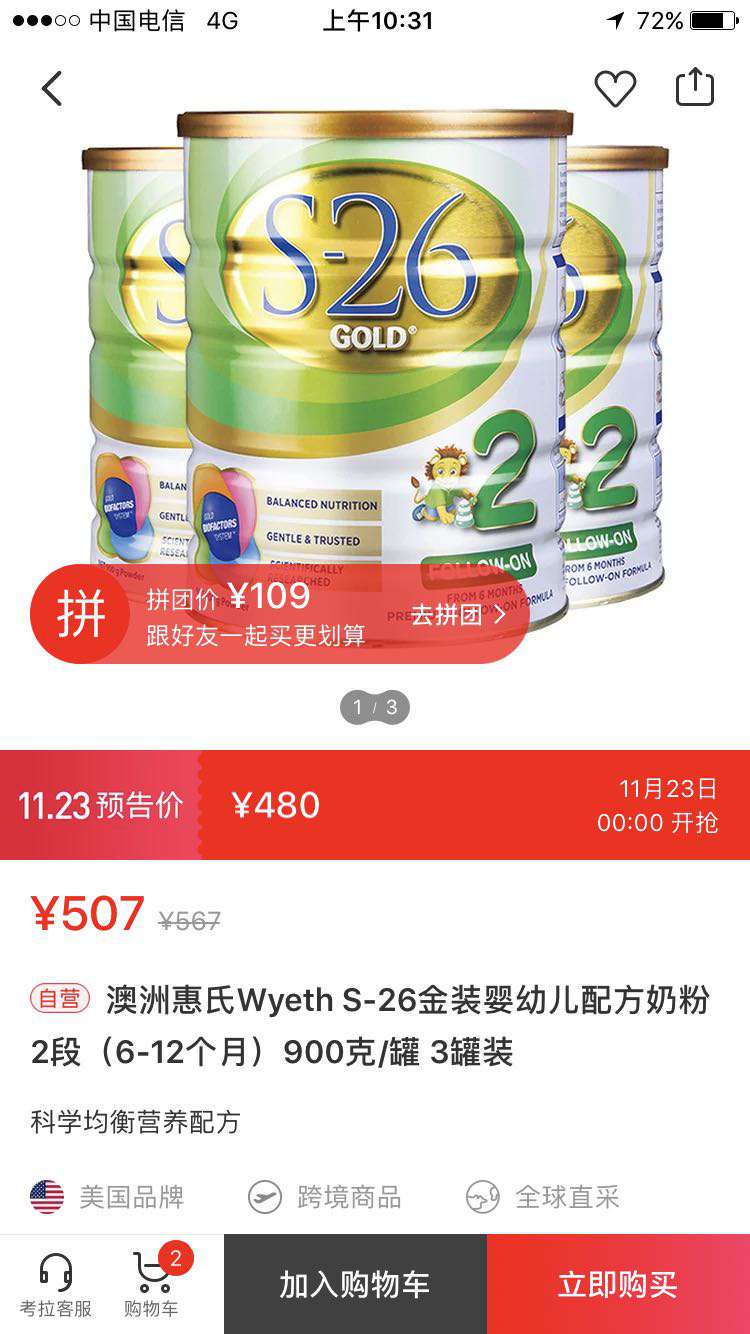The width and height of the screenshot is (750, 1334).
Task: Tap 立即购买 to buy now
Action: [x=618, y=1285]
